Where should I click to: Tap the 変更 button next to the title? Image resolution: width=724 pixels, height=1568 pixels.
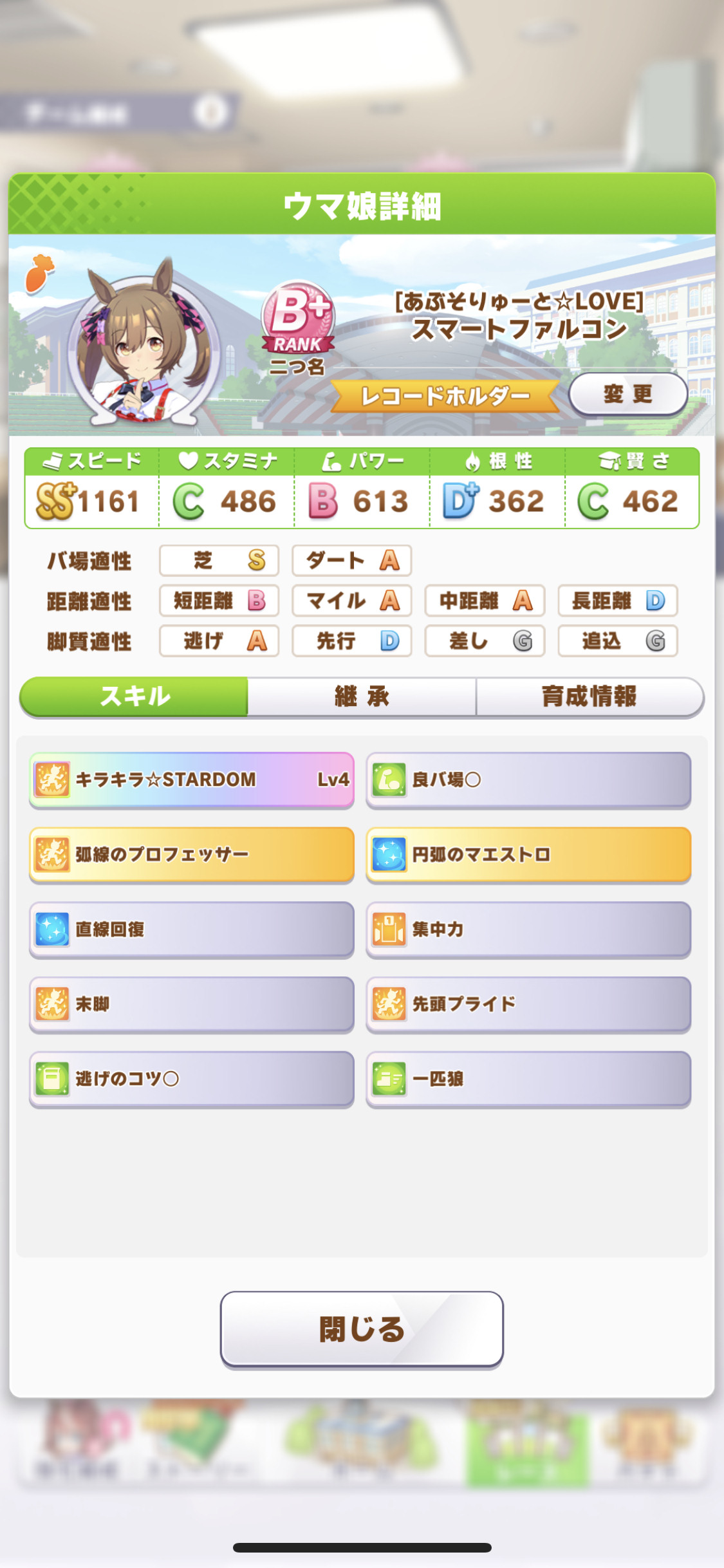[628, 394]
